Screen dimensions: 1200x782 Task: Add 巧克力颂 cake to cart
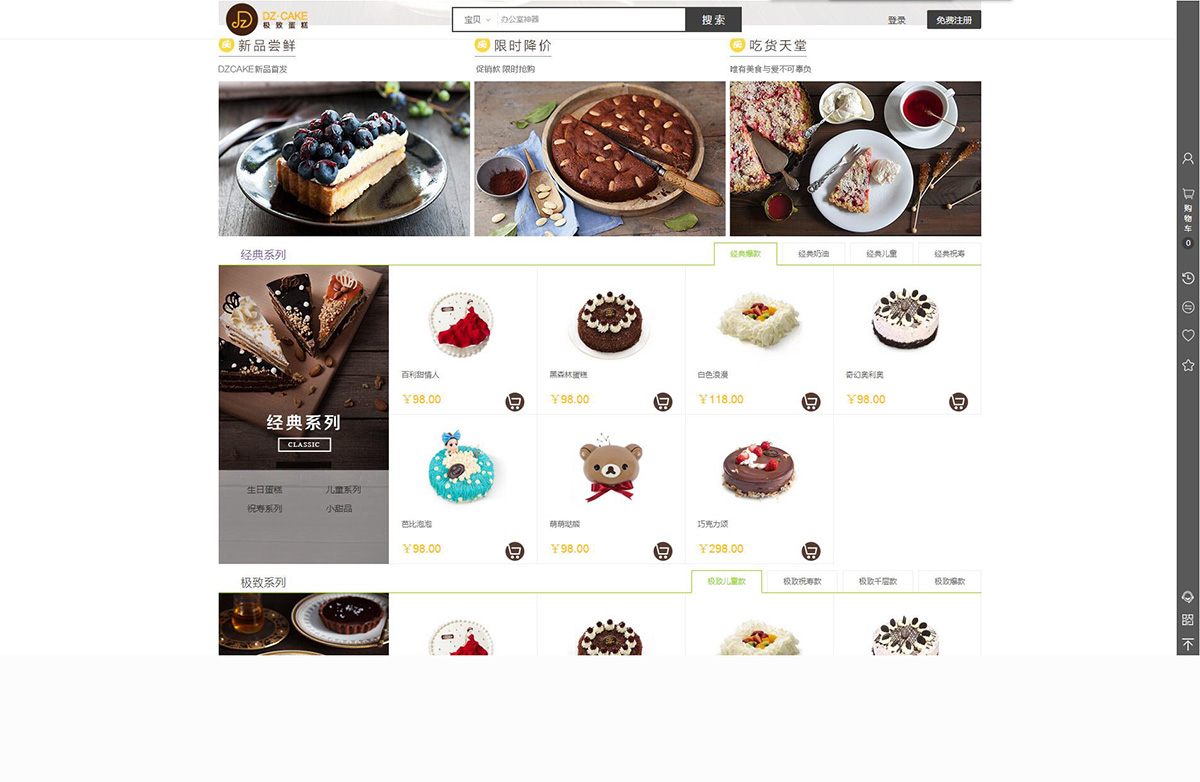click(x=810, y=551)
